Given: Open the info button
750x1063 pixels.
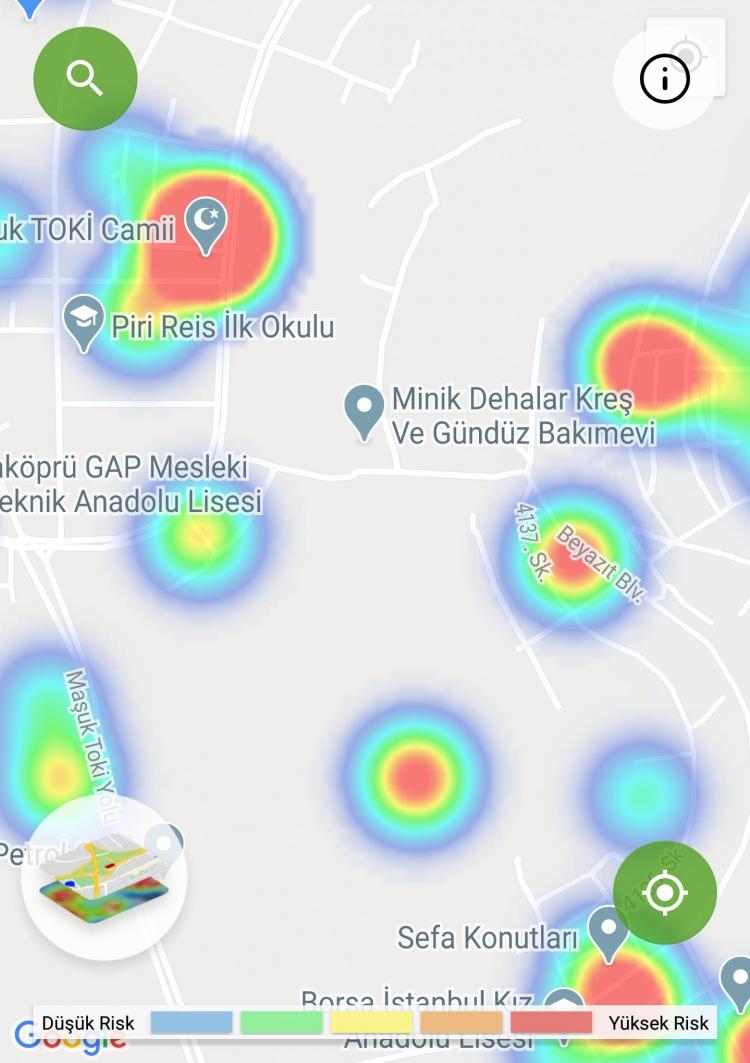Looking at the screenshot, I should 665,78.
